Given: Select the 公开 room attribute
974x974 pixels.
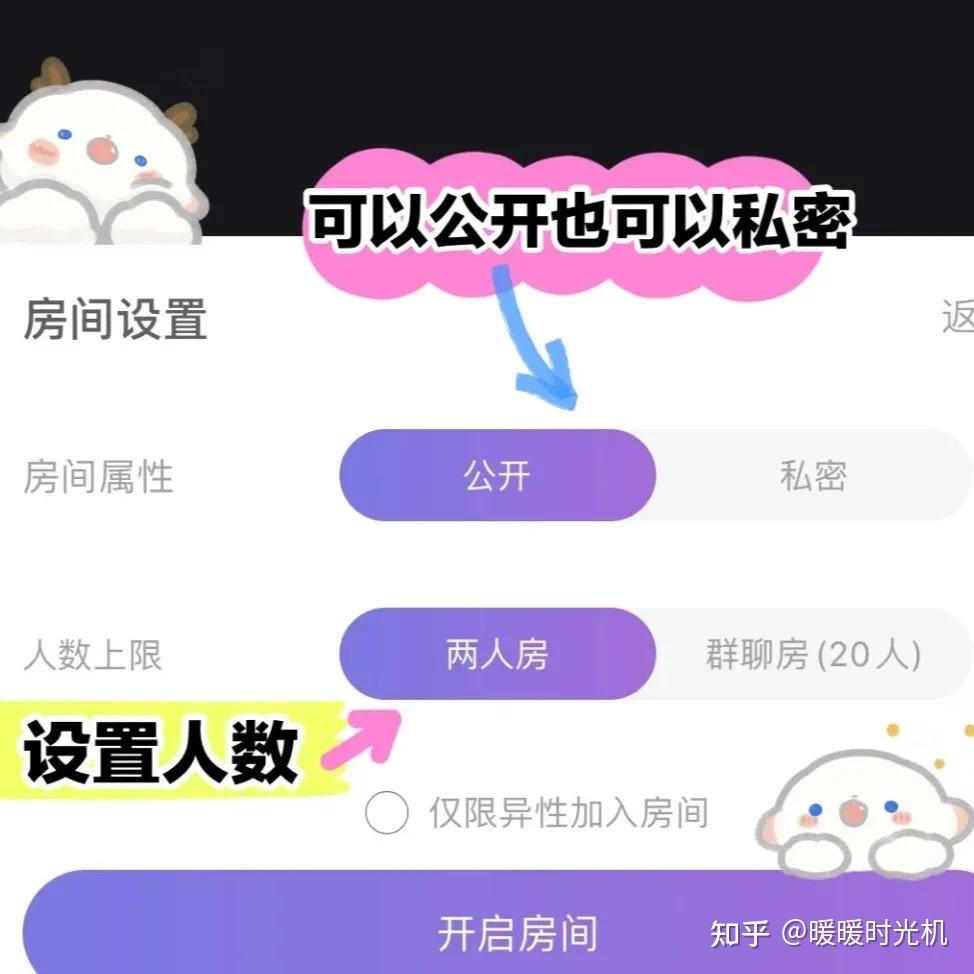Looking at the screenshot, I should click(497, 476).
